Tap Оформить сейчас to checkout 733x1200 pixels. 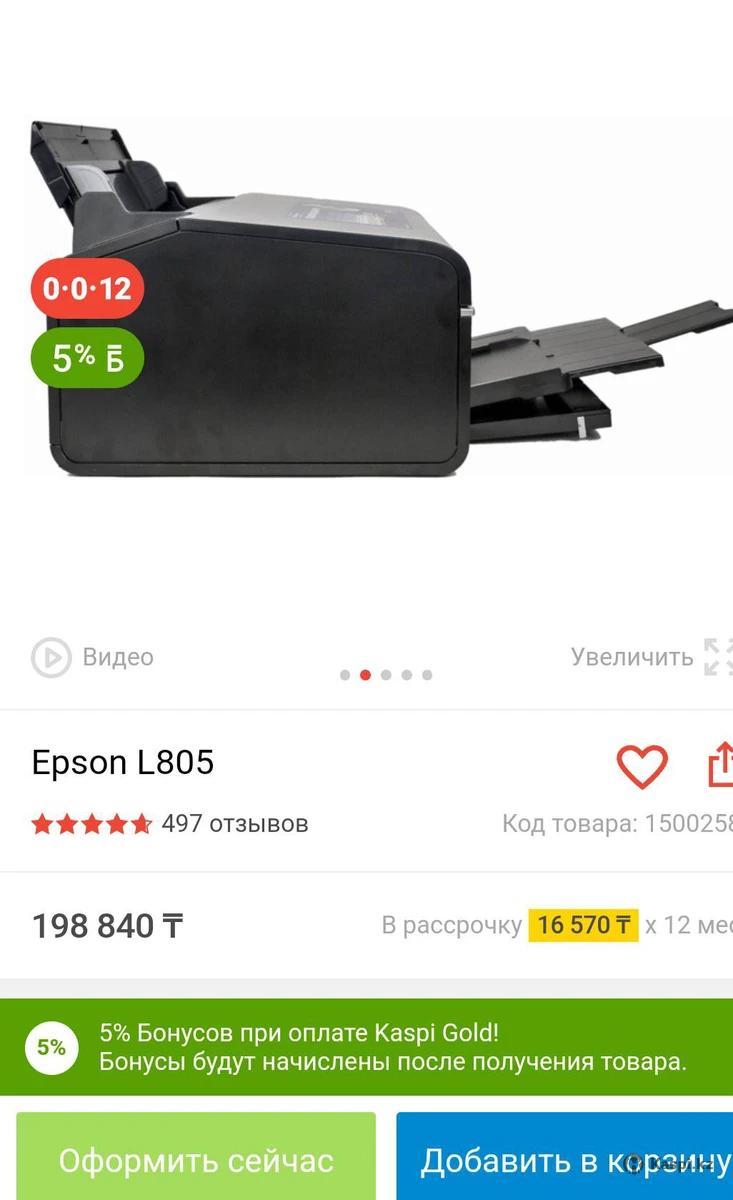196,1160
